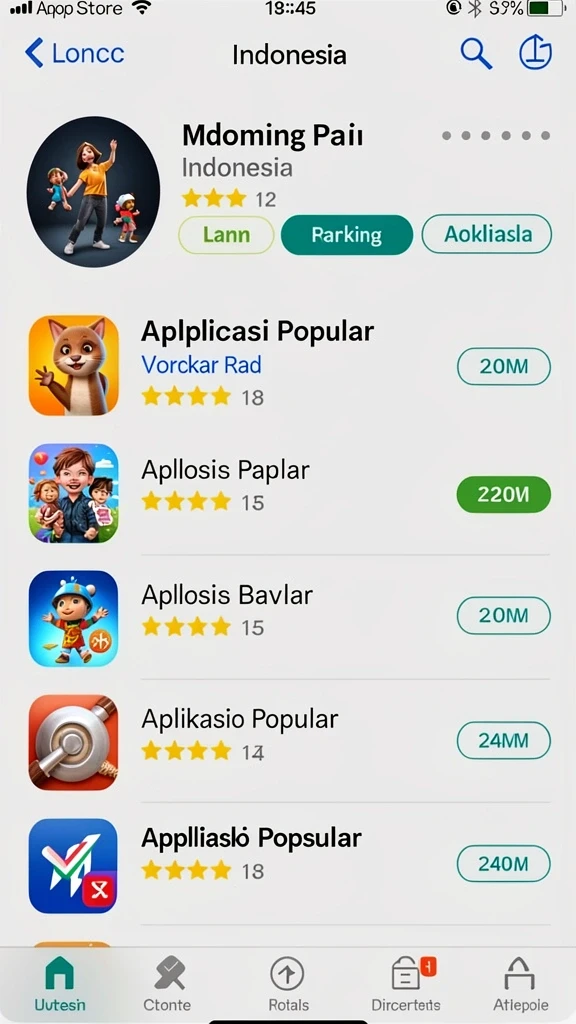The width and height of the screenshot is (576, 1024).
Task: Open the Apllosis Bavlar app row
Action: tap(288, 618)
